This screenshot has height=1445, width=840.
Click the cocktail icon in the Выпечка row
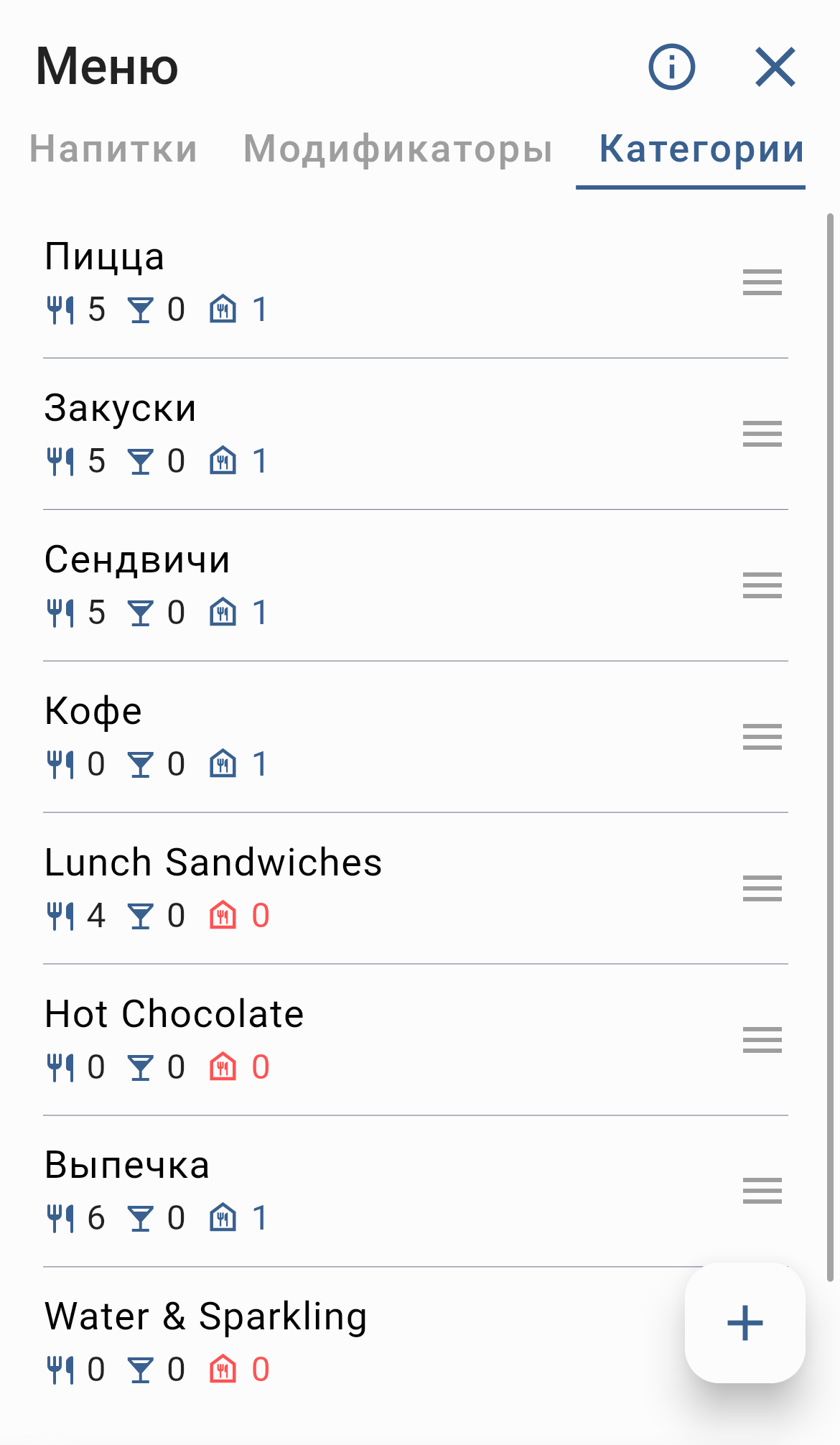pos(141,1218)
